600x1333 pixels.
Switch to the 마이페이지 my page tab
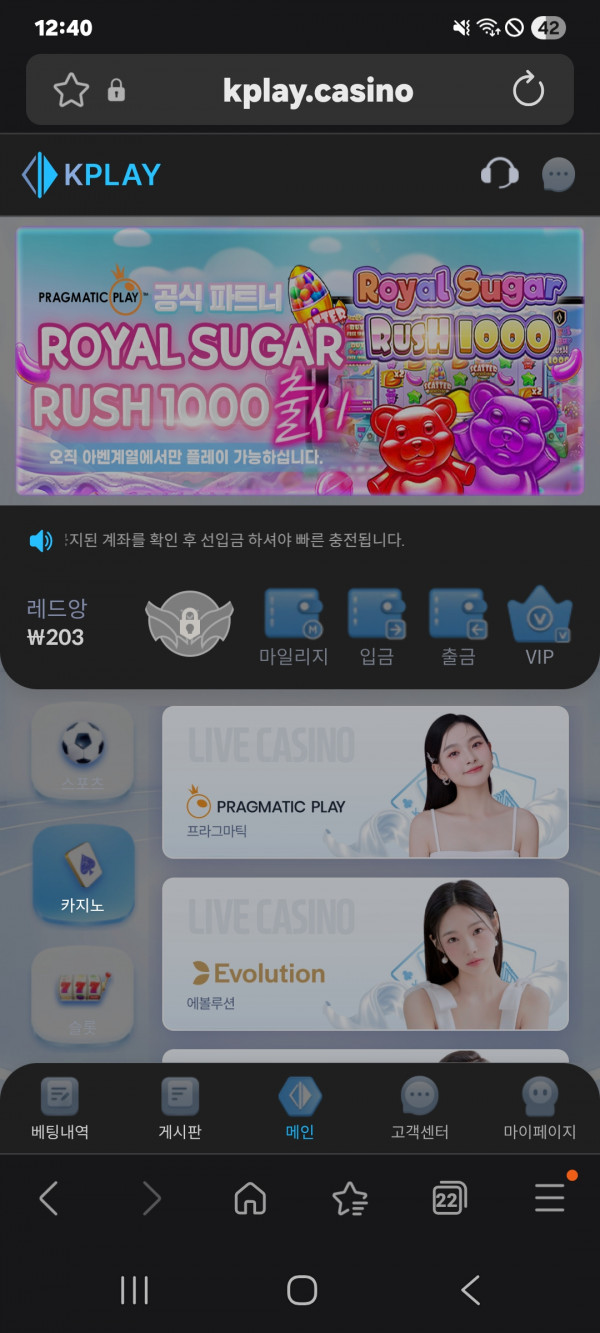coord(539,1110)
